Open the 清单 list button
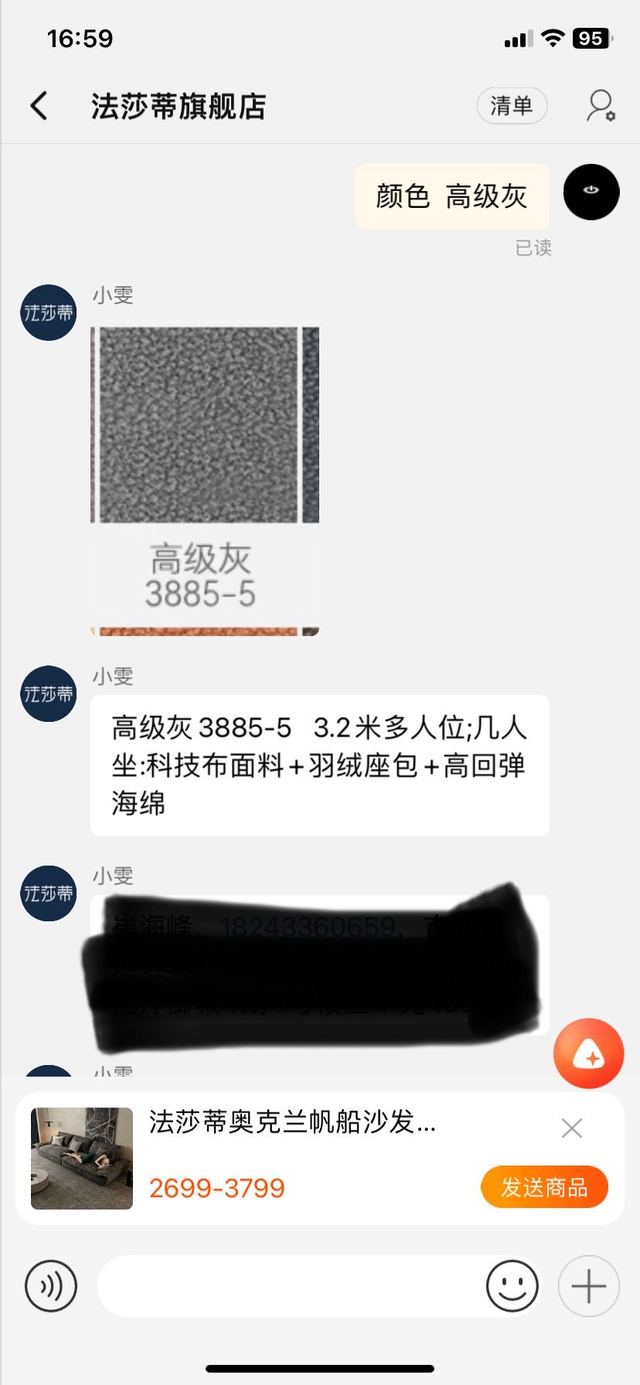The height and width of the screenshot is (1385, 640). 512,106
